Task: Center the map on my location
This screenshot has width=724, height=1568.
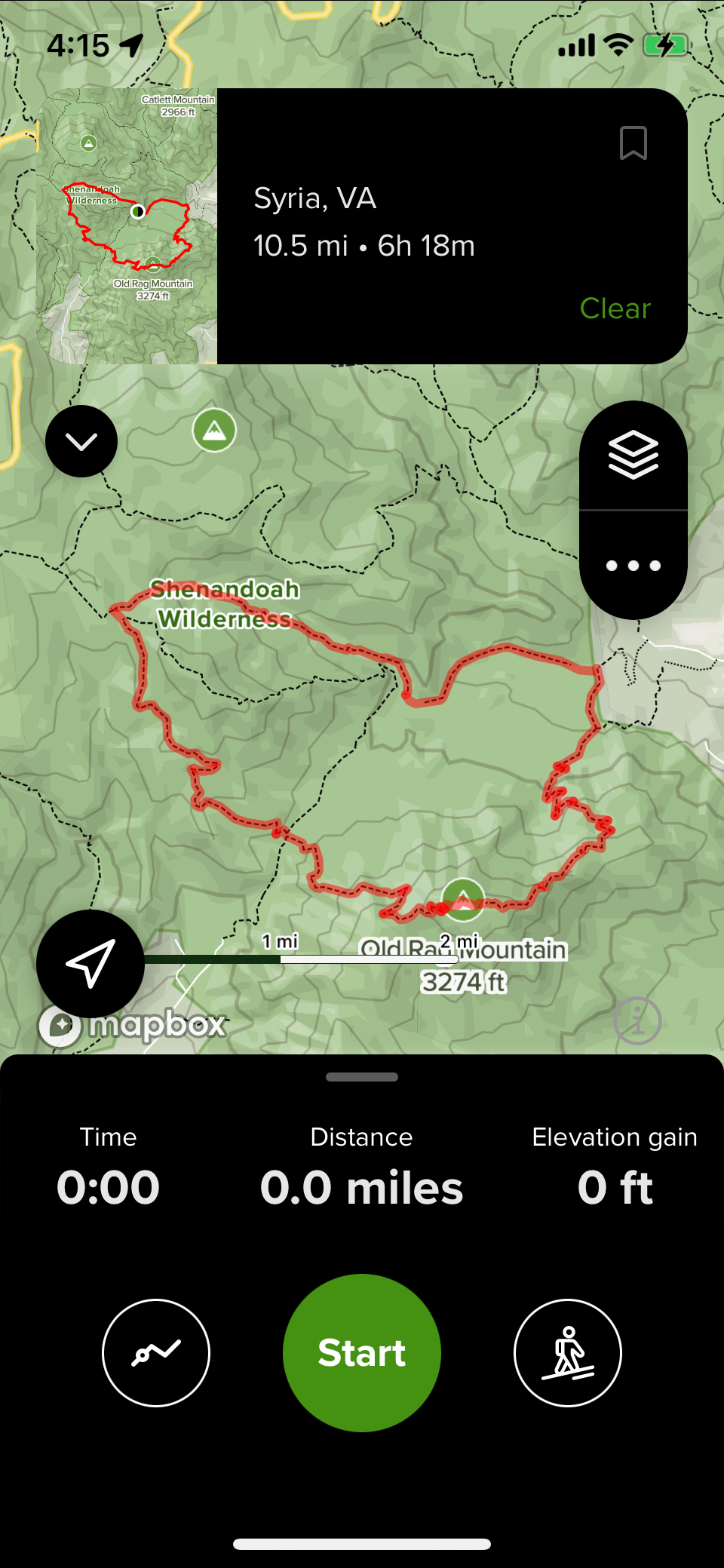Action: (90, 963)
